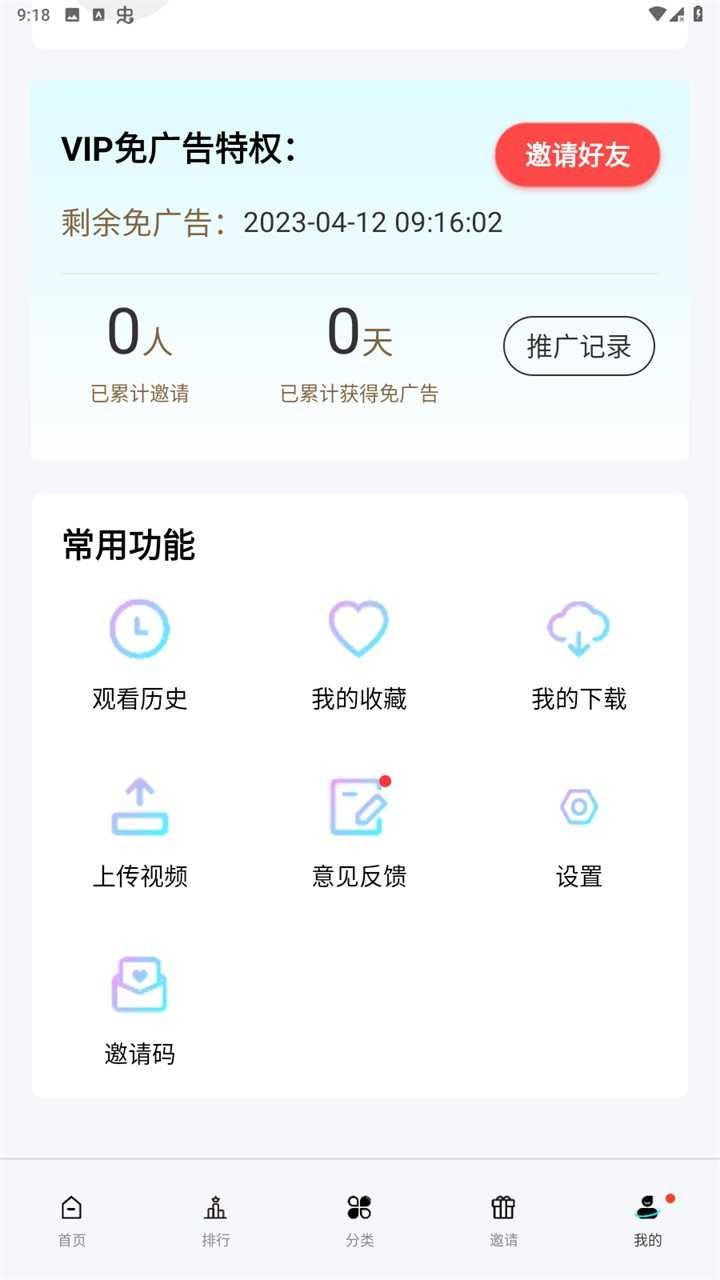Image resolution: width=720 pixels, height=1280 pixels.
Task: Open 观看历史 watch history icon
Action: click(x=139, y=628)
